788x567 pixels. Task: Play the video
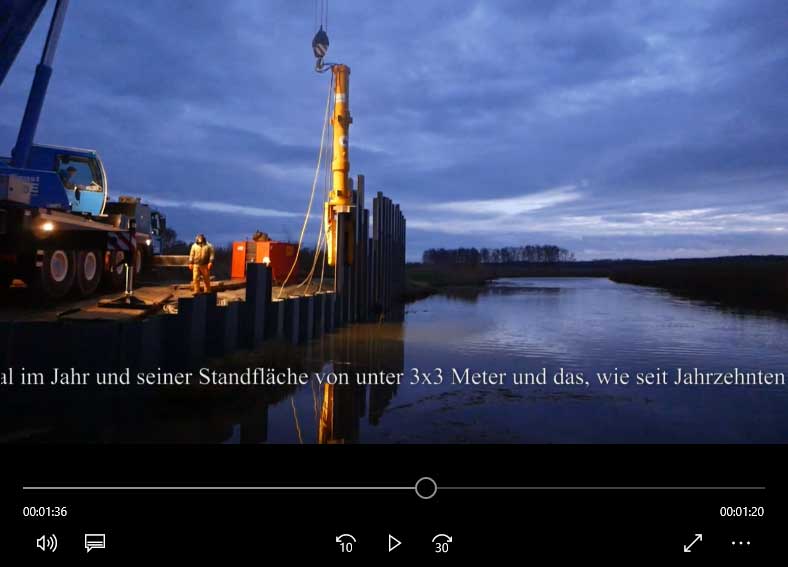(x=394, y=543)
